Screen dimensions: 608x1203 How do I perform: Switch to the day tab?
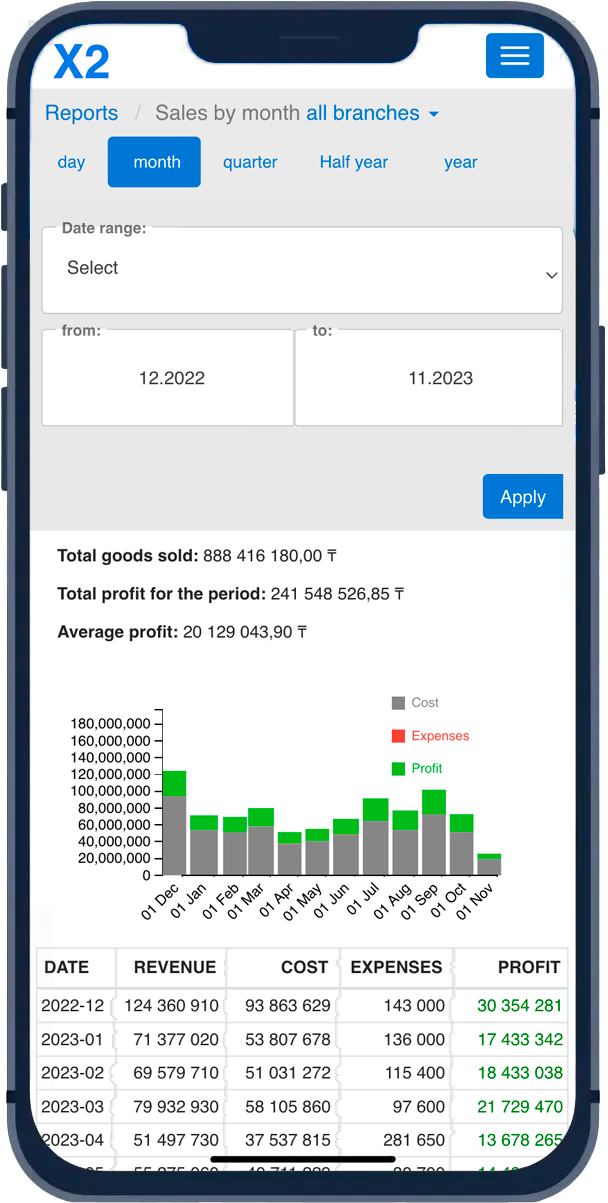click(71, 162)
